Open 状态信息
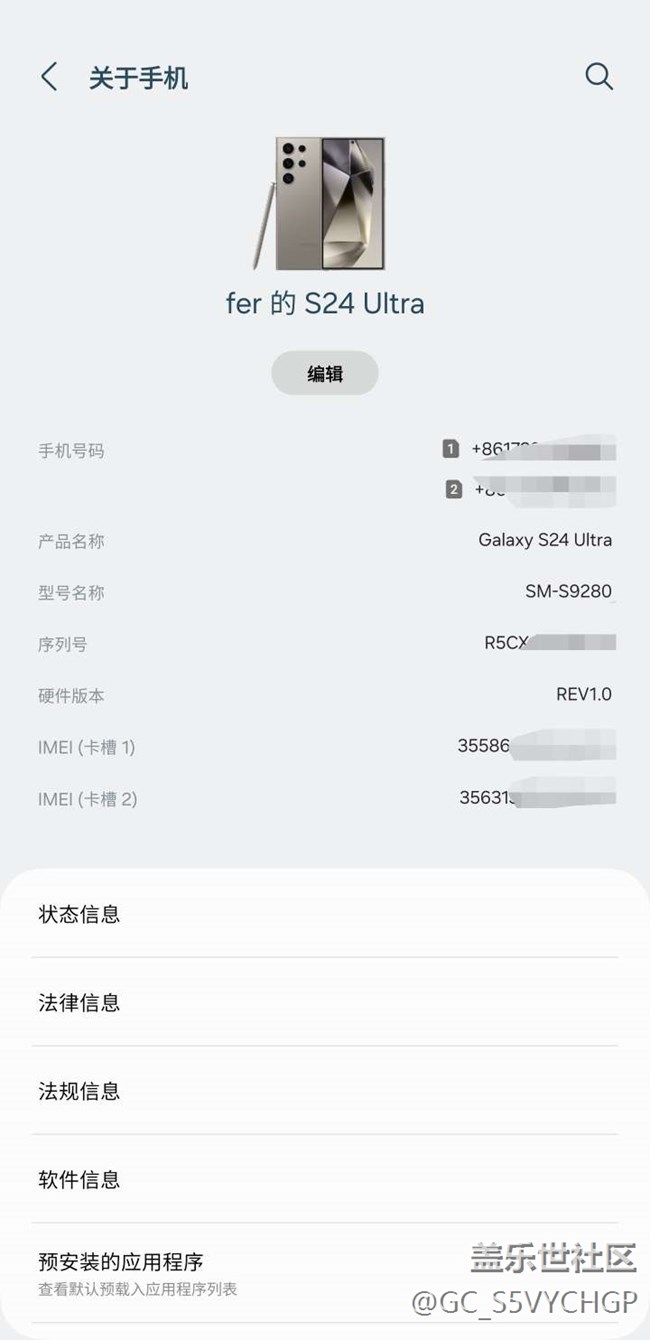Viewport: 650px width, 1340px height. (x=325, y=914)
